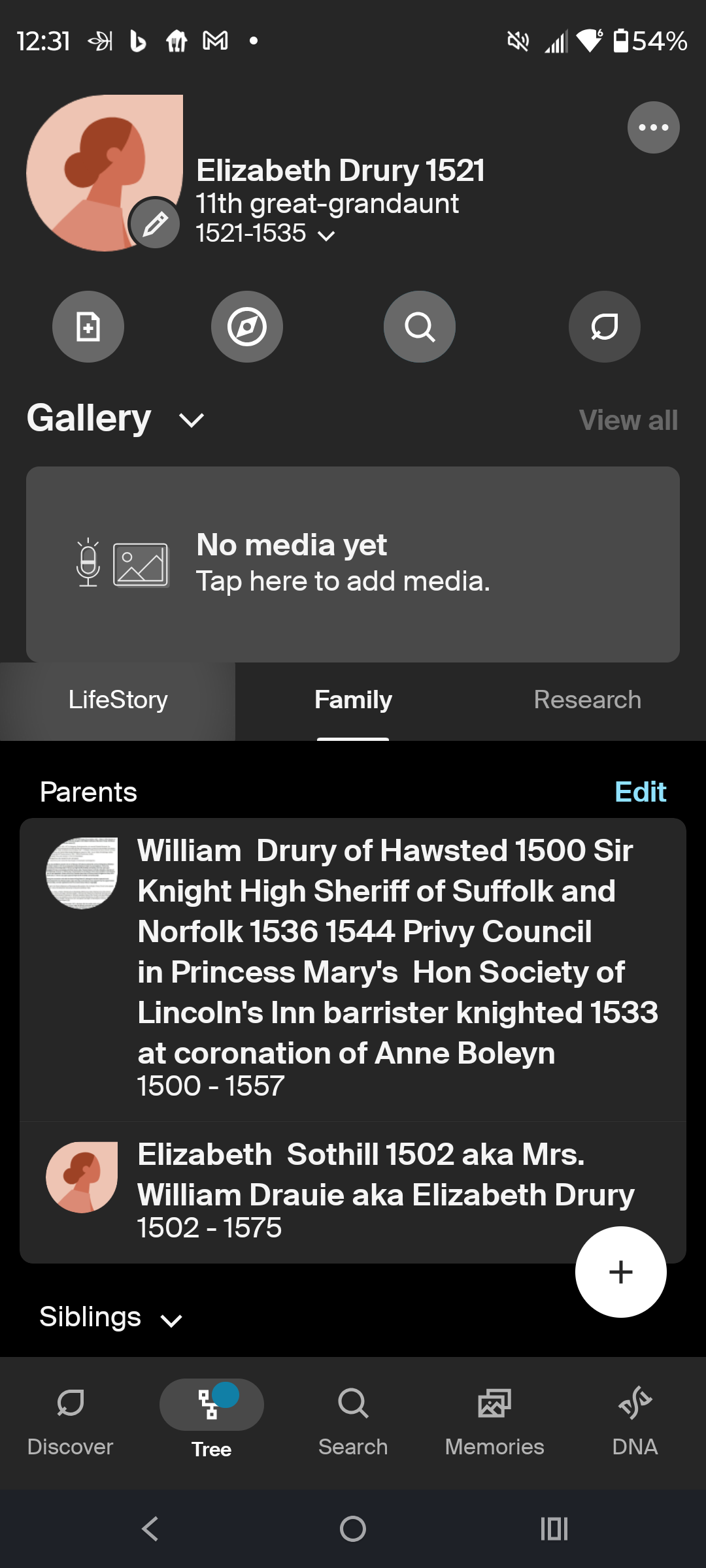Open the leaf hints icon

pos(604,327)
